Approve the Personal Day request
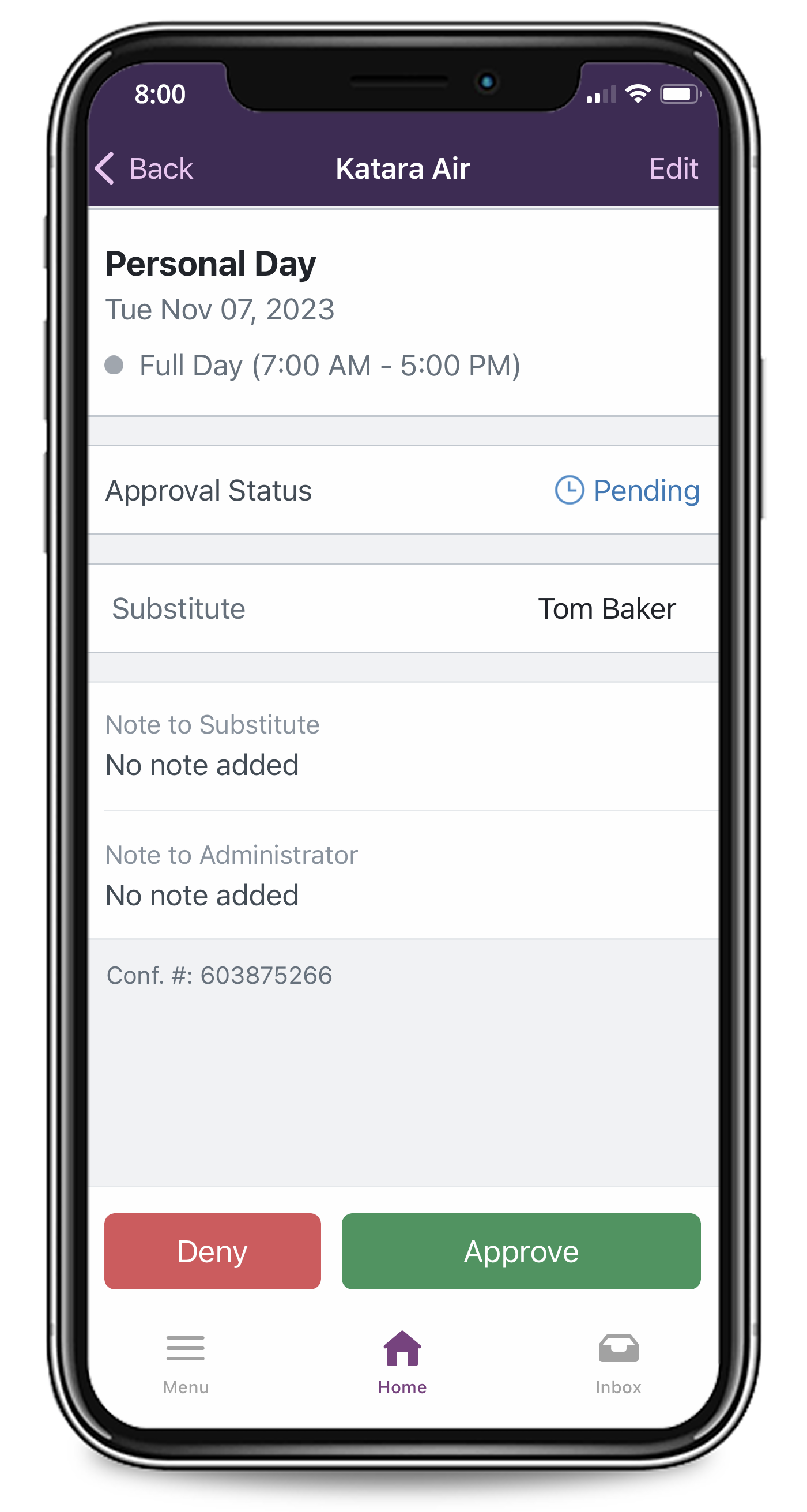This screenshot has width=807, height=1512. 521,1251
